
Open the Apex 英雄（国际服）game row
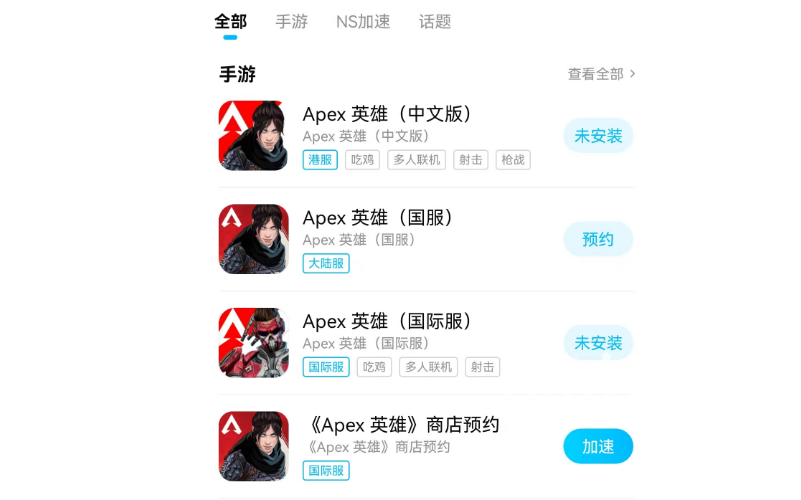tap(388, 322)
